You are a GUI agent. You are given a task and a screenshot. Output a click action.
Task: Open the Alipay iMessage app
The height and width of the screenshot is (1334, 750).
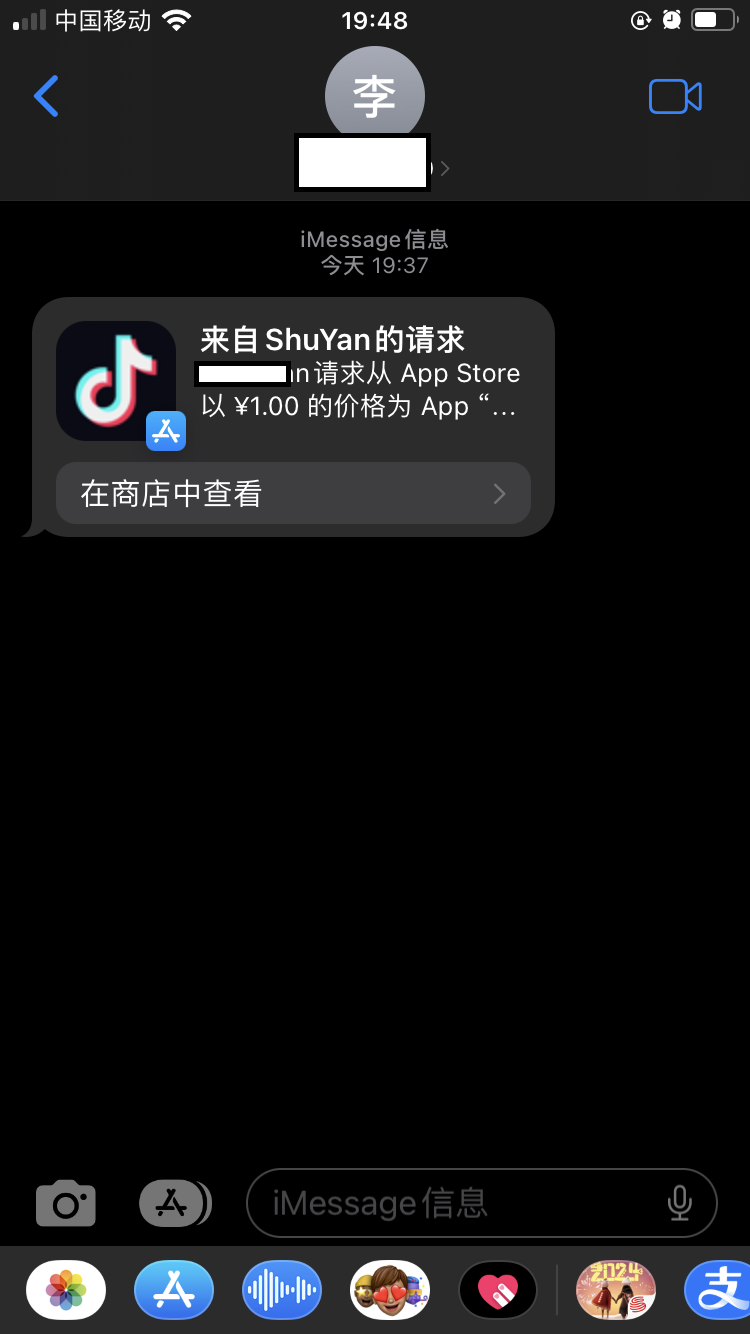tap(720, 1290)
